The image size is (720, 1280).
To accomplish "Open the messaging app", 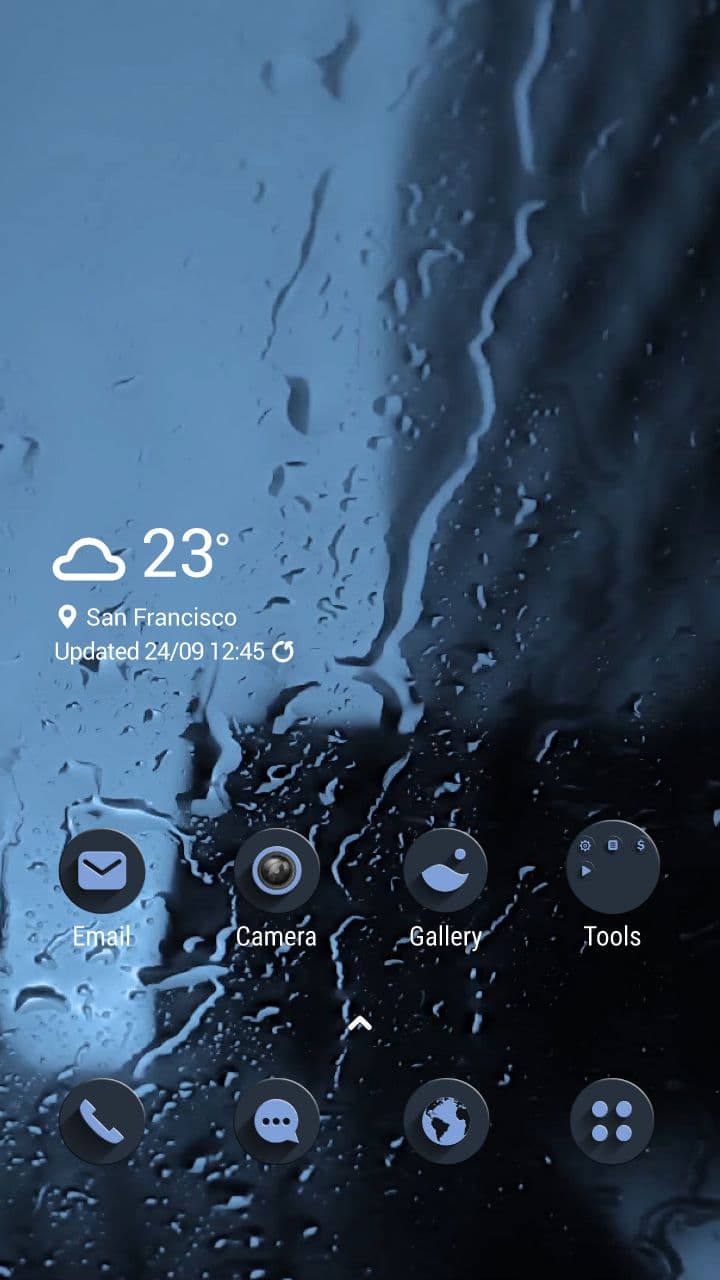I will [276, 1121].
